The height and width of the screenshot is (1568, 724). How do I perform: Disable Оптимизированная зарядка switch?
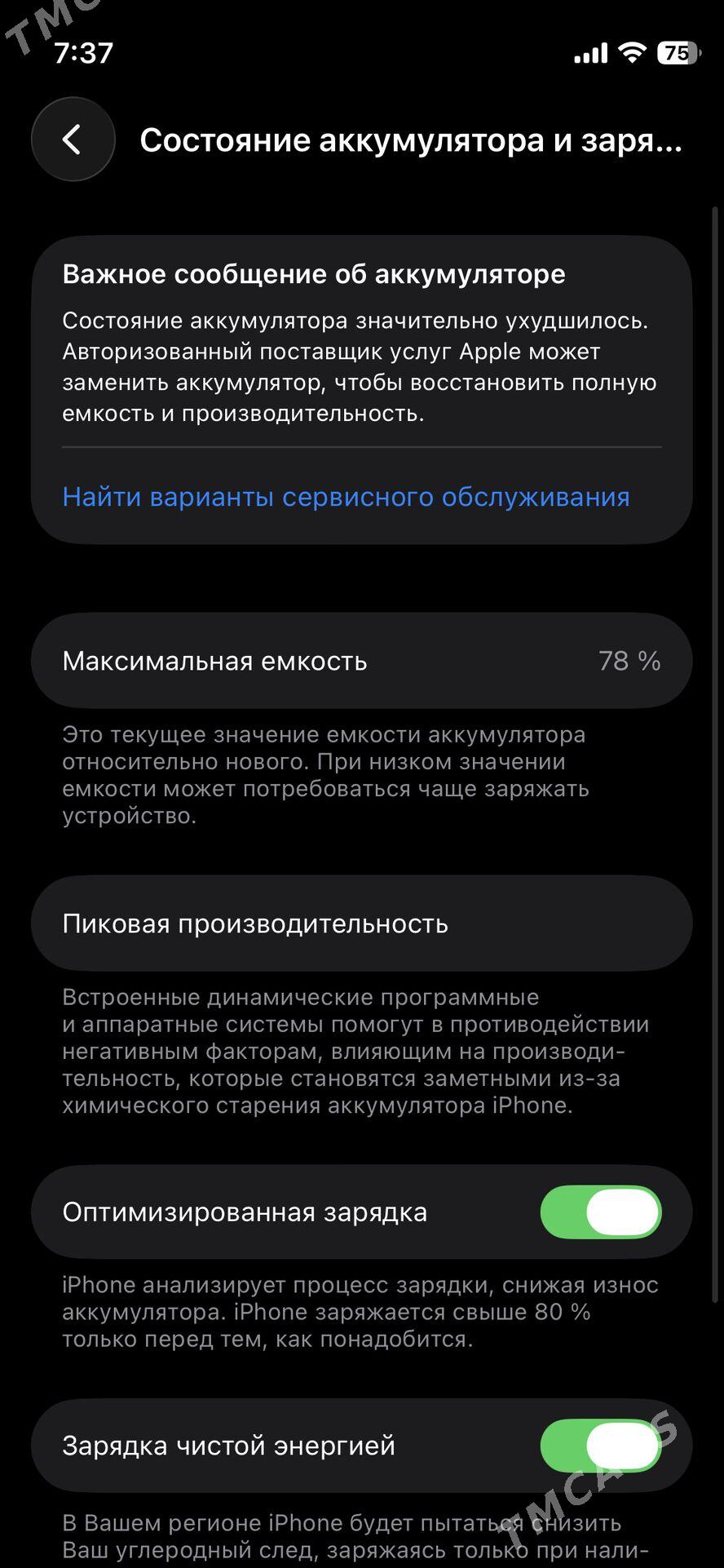pos(600,1212)
